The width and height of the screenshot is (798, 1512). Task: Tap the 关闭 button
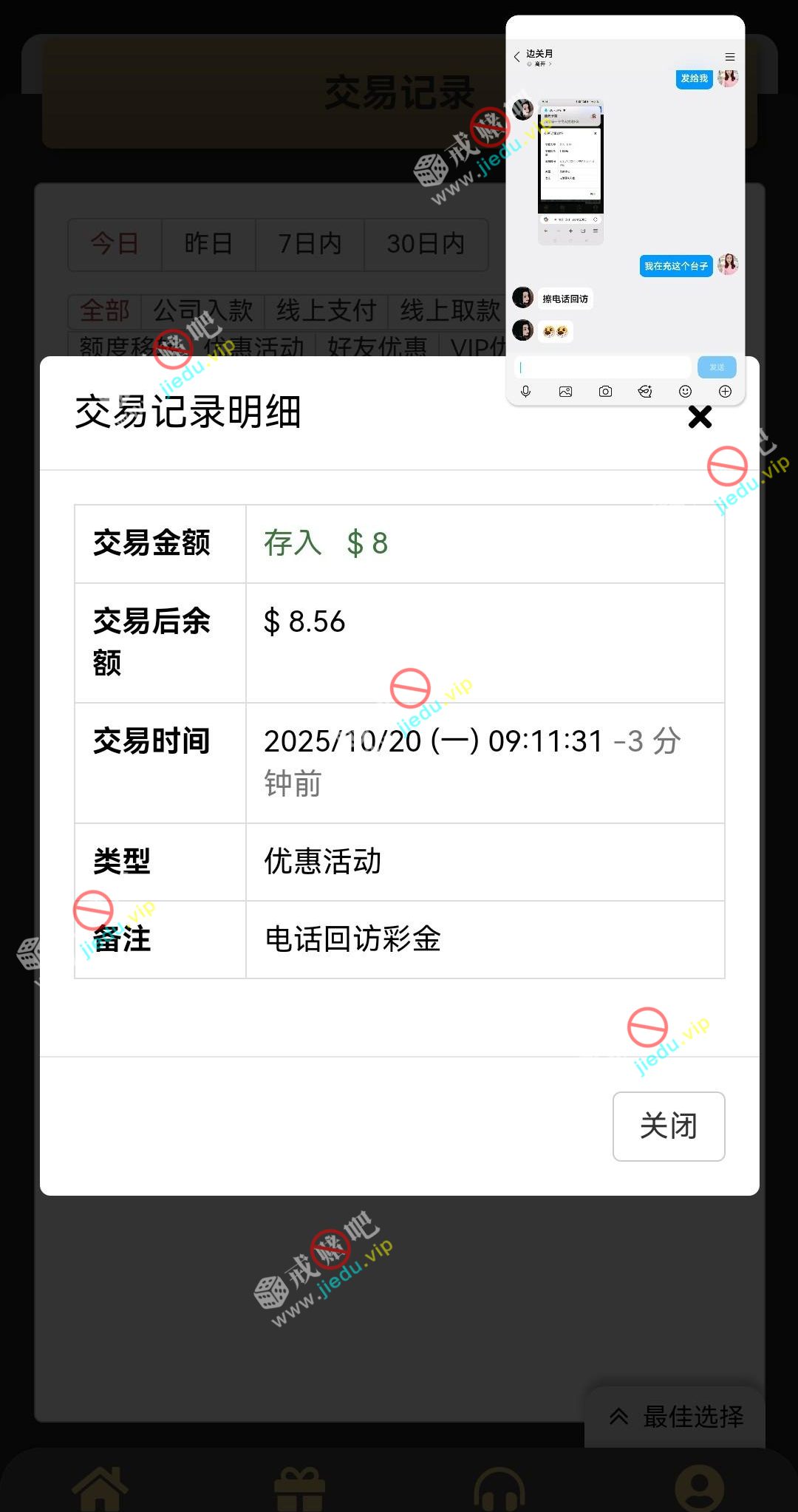coord(668,1126)
